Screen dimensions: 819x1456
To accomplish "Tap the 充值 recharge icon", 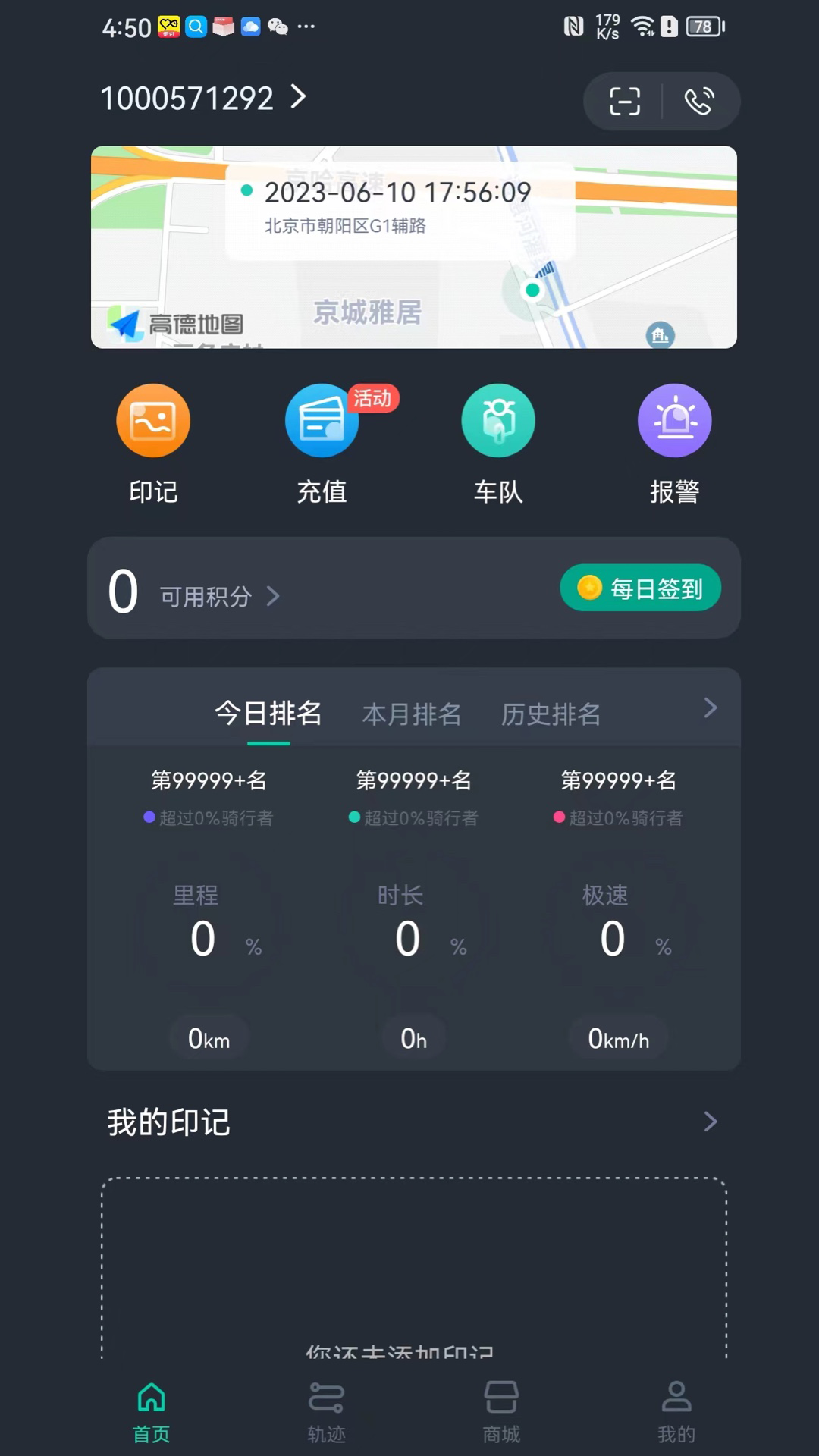I will (322, 421).
